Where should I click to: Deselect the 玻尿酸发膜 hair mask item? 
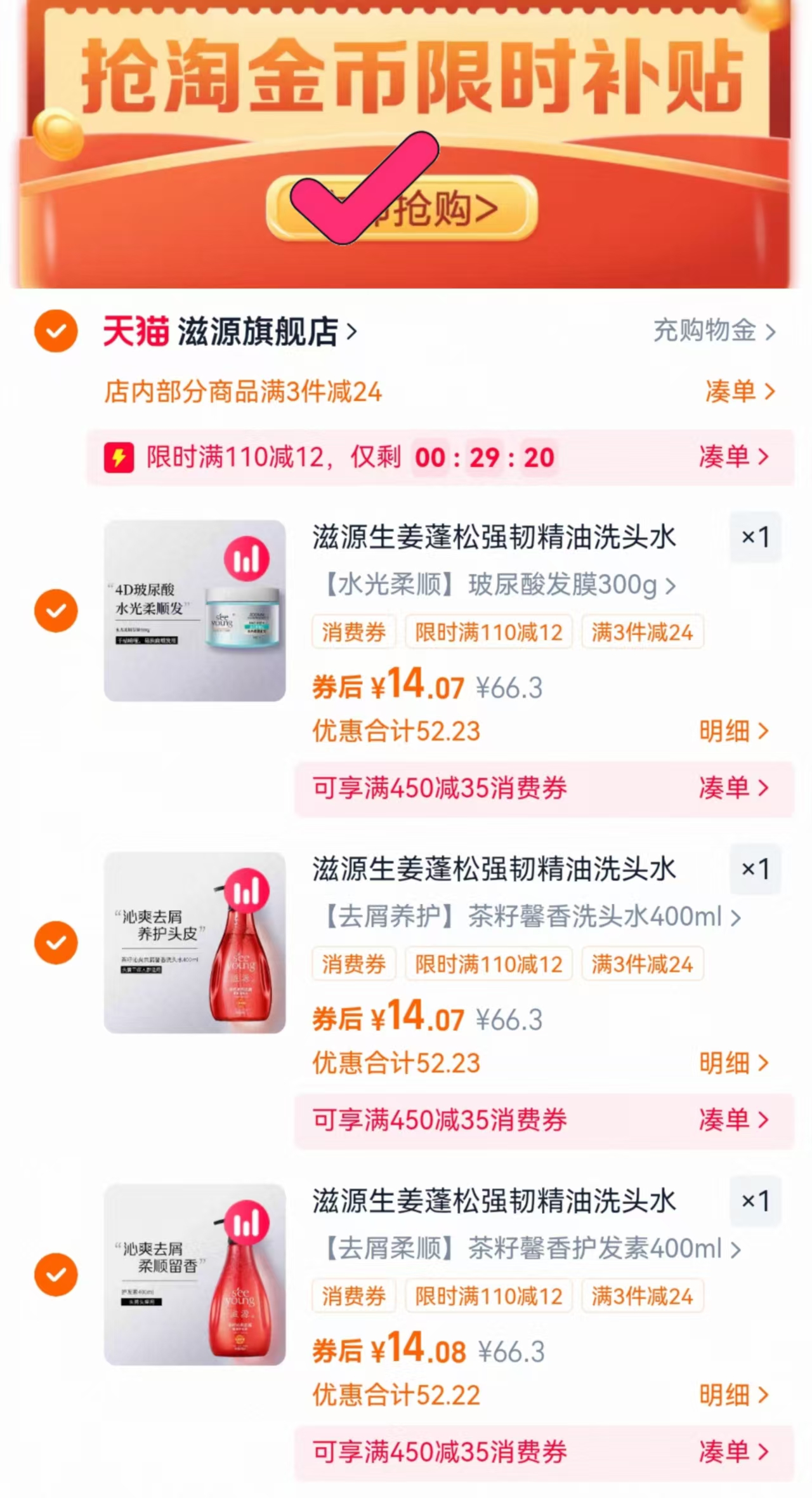[x=56, y=609]
